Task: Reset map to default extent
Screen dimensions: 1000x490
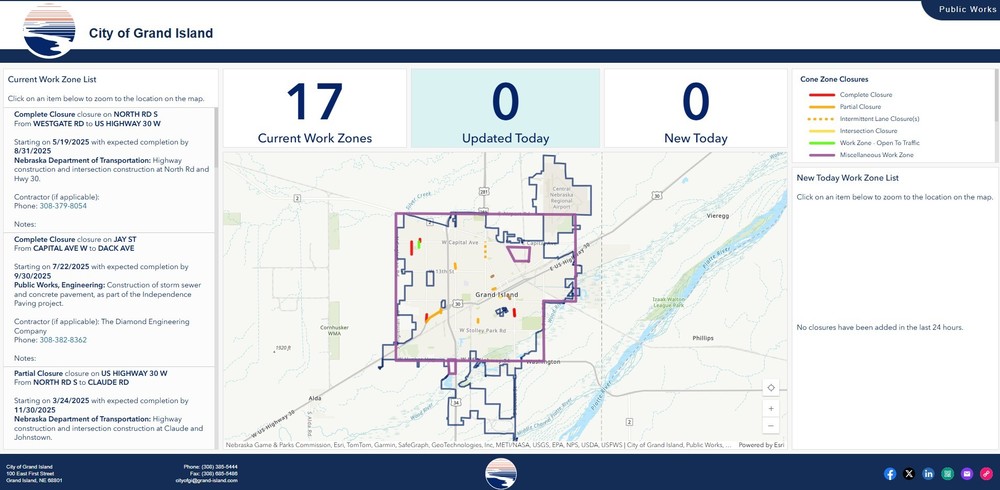Action: pyautogui.click(x=770, y=388)
